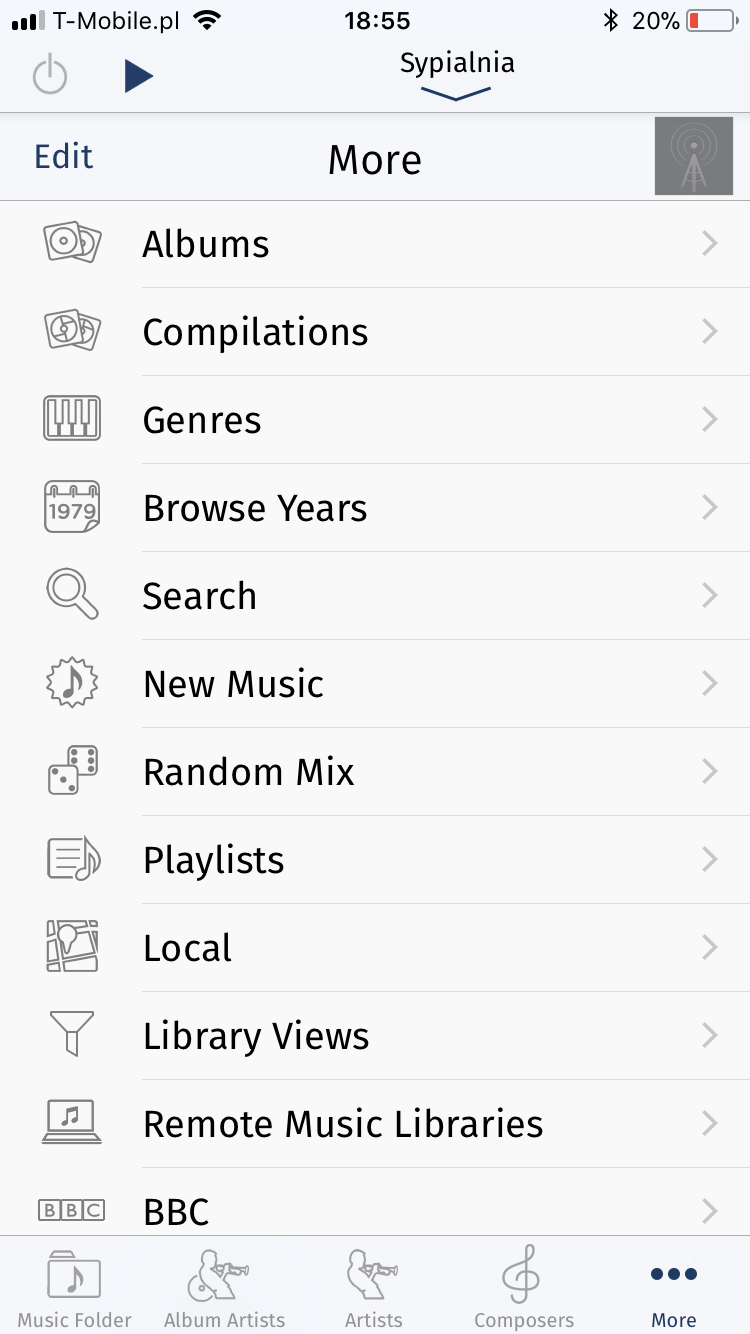
Task: Tap the Edit button
Action: point(63,156)
